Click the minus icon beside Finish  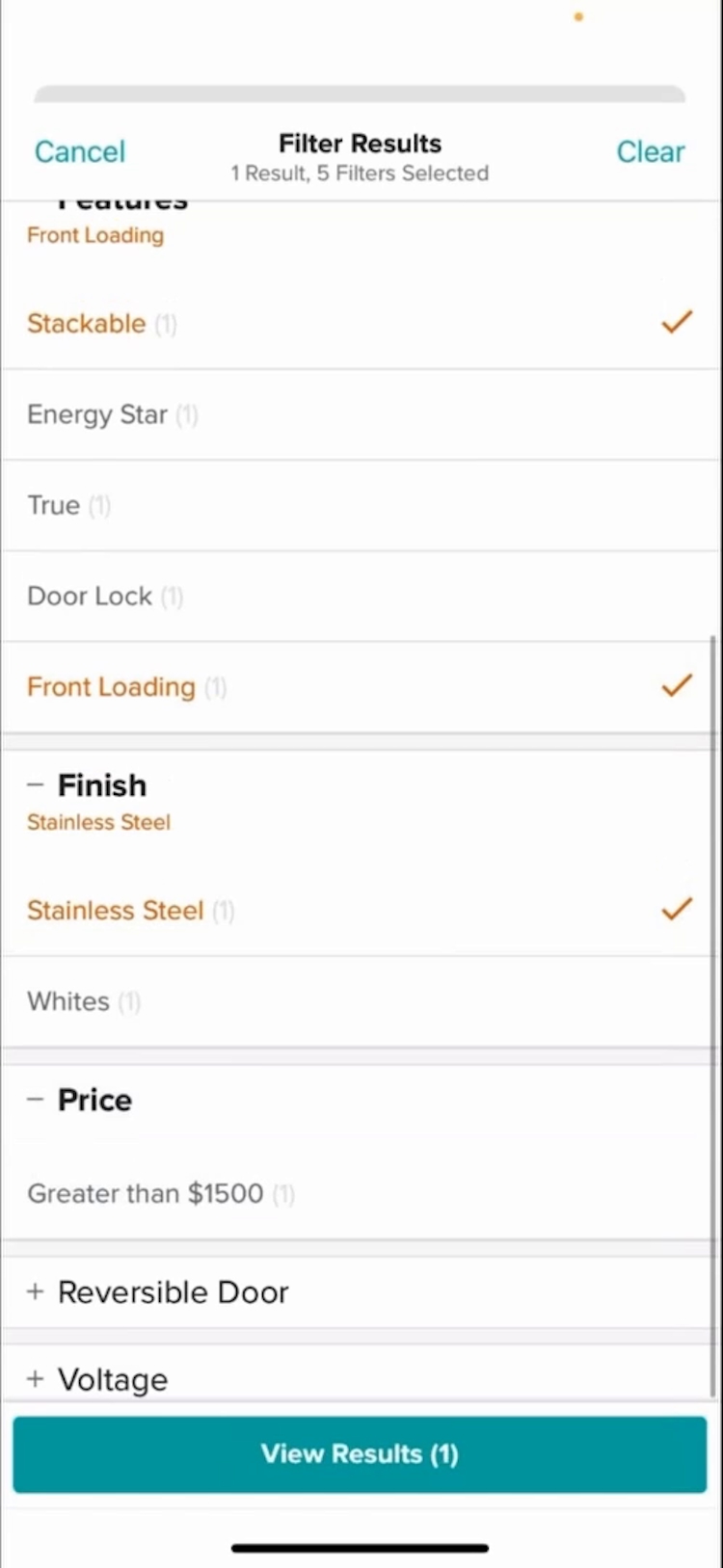click(36, 785)
